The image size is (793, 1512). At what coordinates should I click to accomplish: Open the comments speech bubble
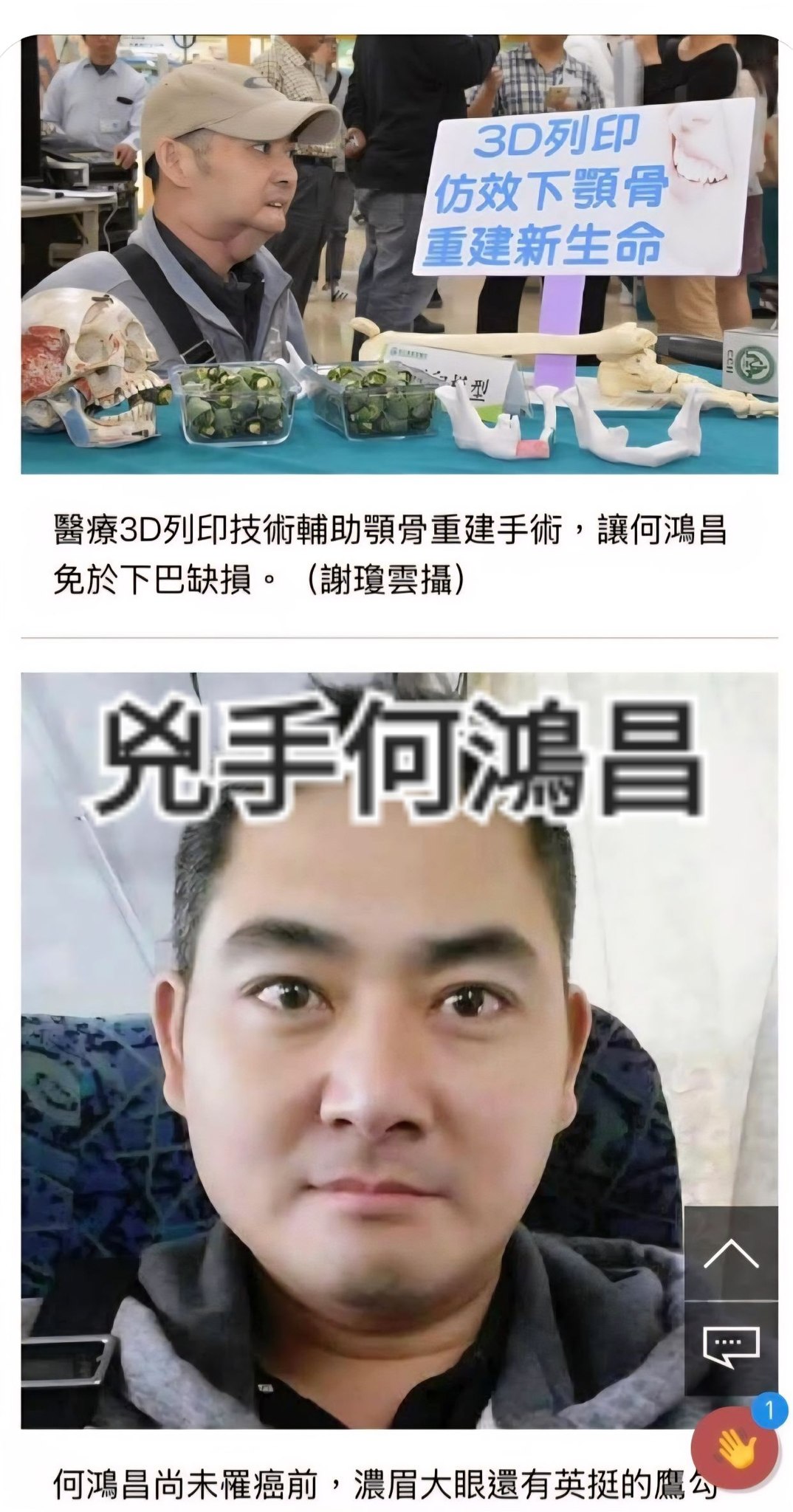point(730,1347)
